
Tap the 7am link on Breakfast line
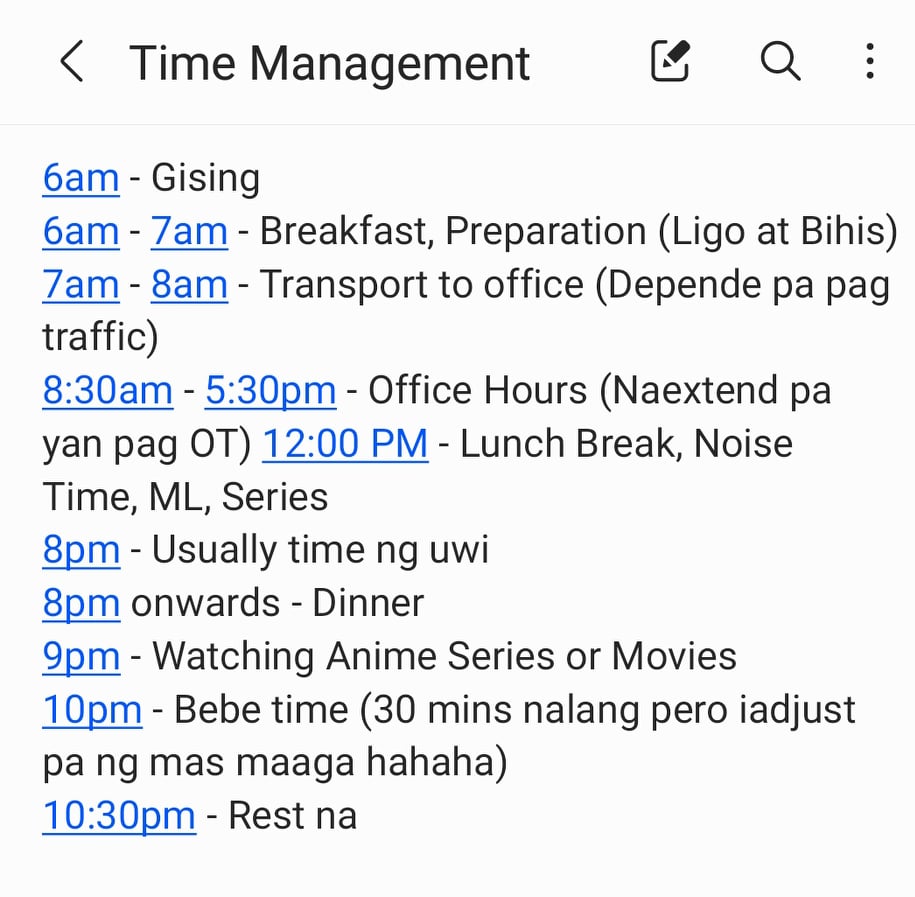[189, 231]
